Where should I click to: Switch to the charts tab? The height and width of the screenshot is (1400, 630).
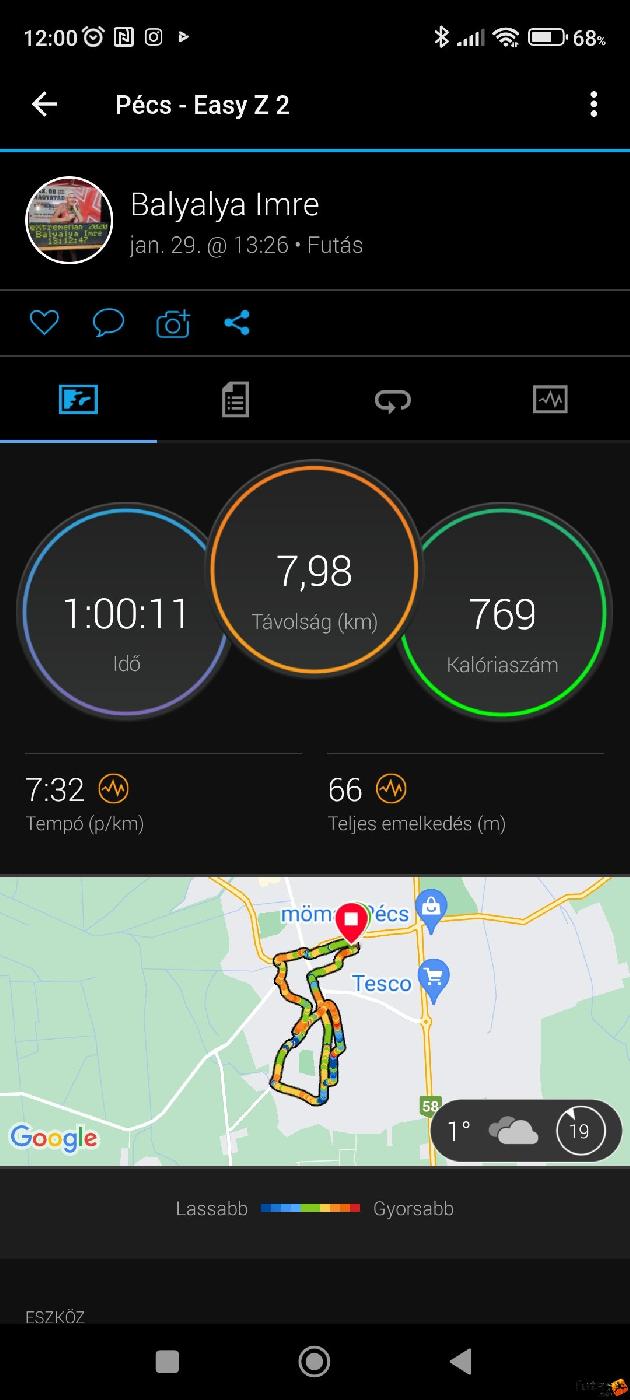(550, 400)
